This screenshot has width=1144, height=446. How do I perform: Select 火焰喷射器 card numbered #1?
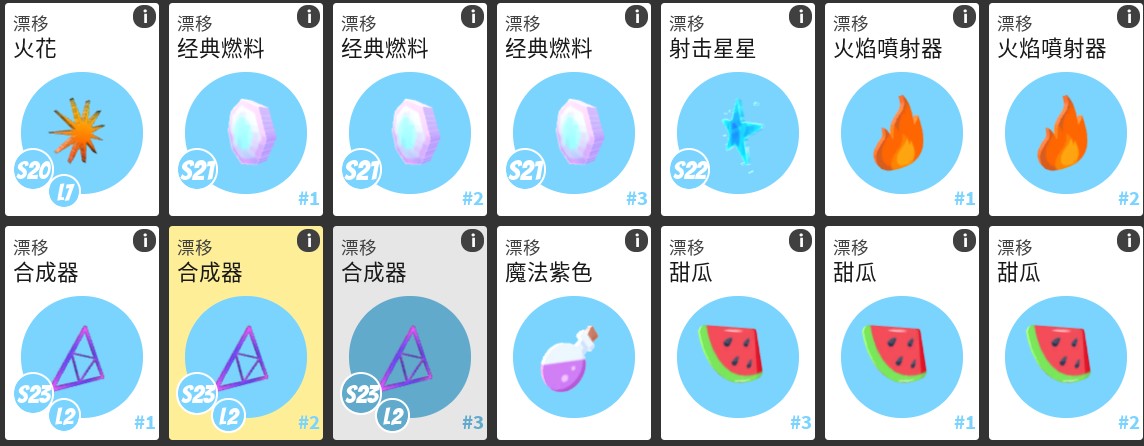(x=902, y=120)
